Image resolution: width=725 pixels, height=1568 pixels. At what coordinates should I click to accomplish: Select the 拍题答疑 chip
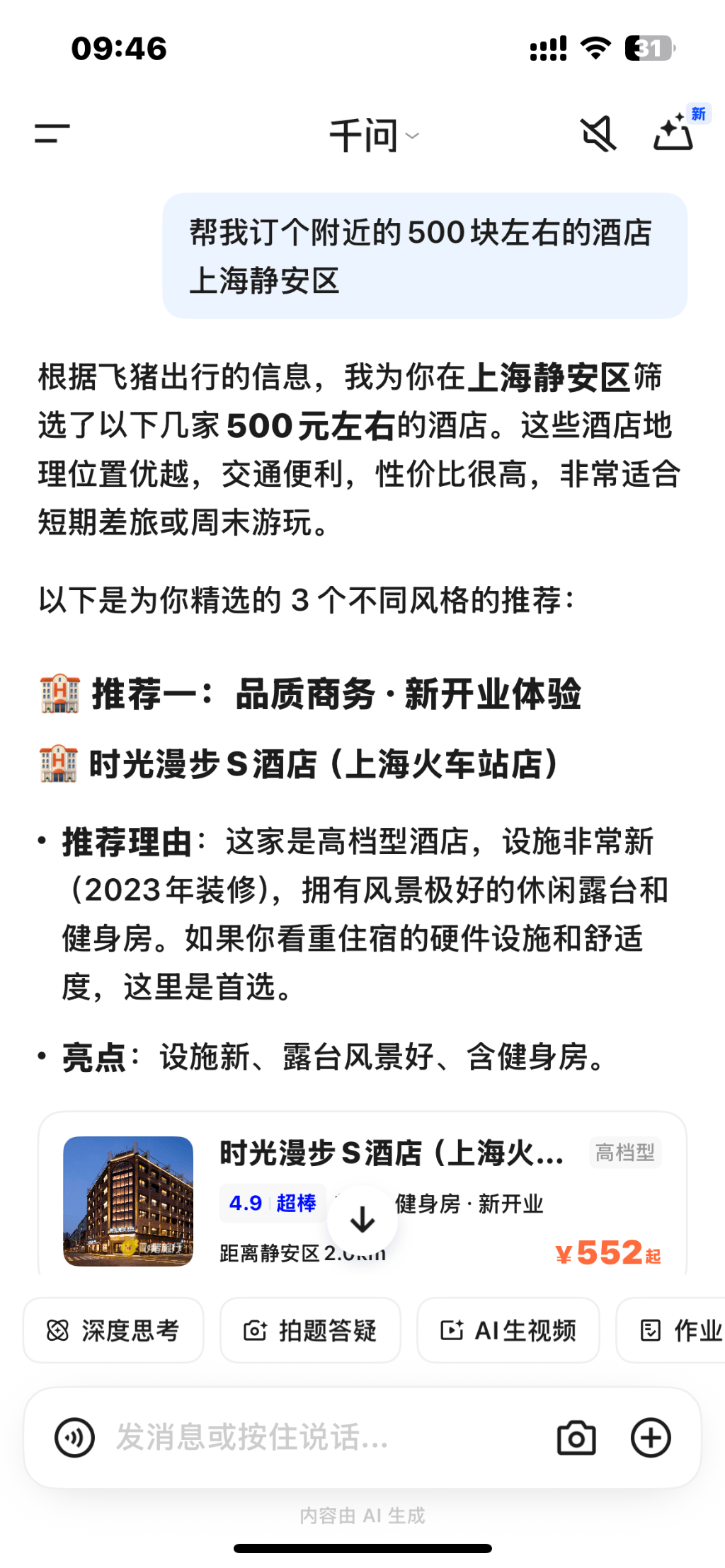point(310,1330)
